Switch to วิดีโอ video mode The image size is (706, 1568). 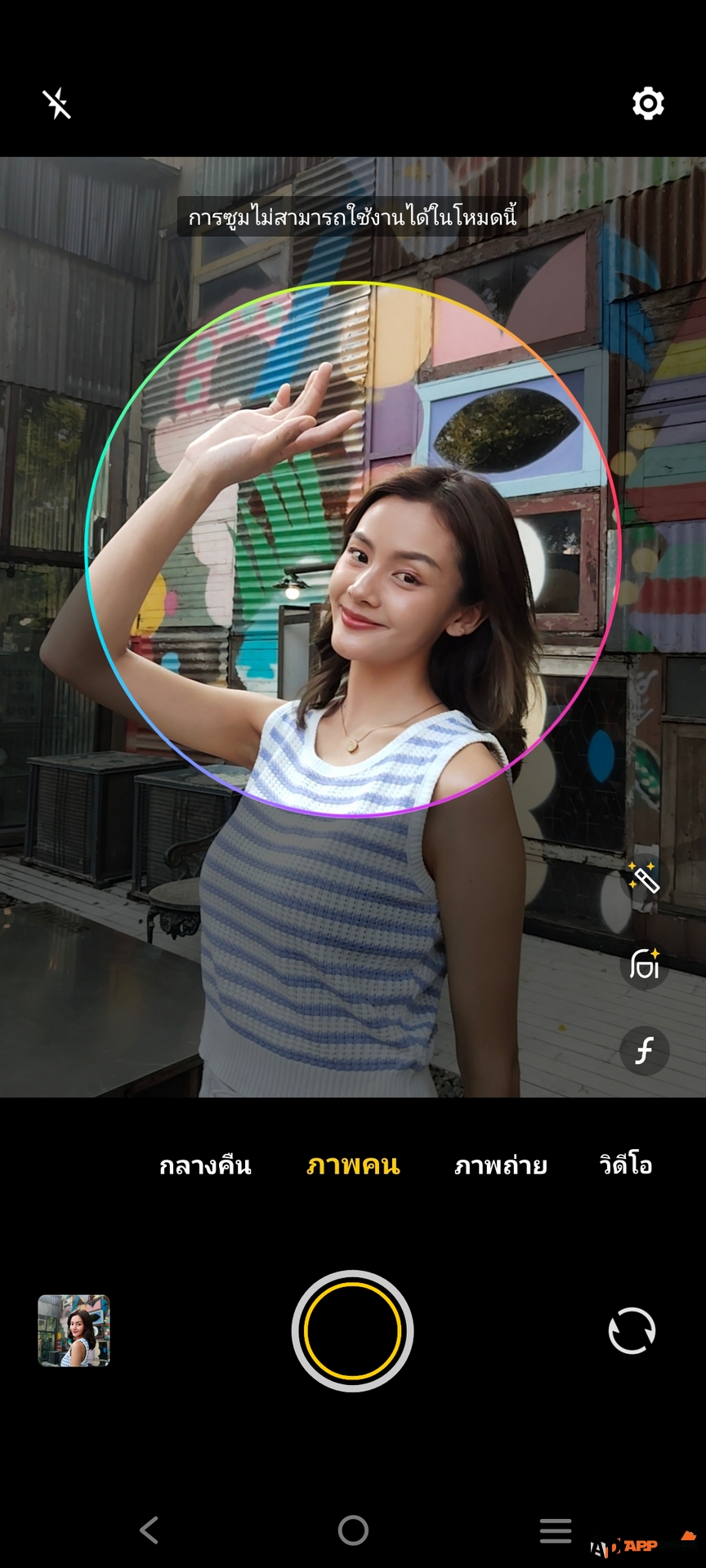(x=626, y=1165)
